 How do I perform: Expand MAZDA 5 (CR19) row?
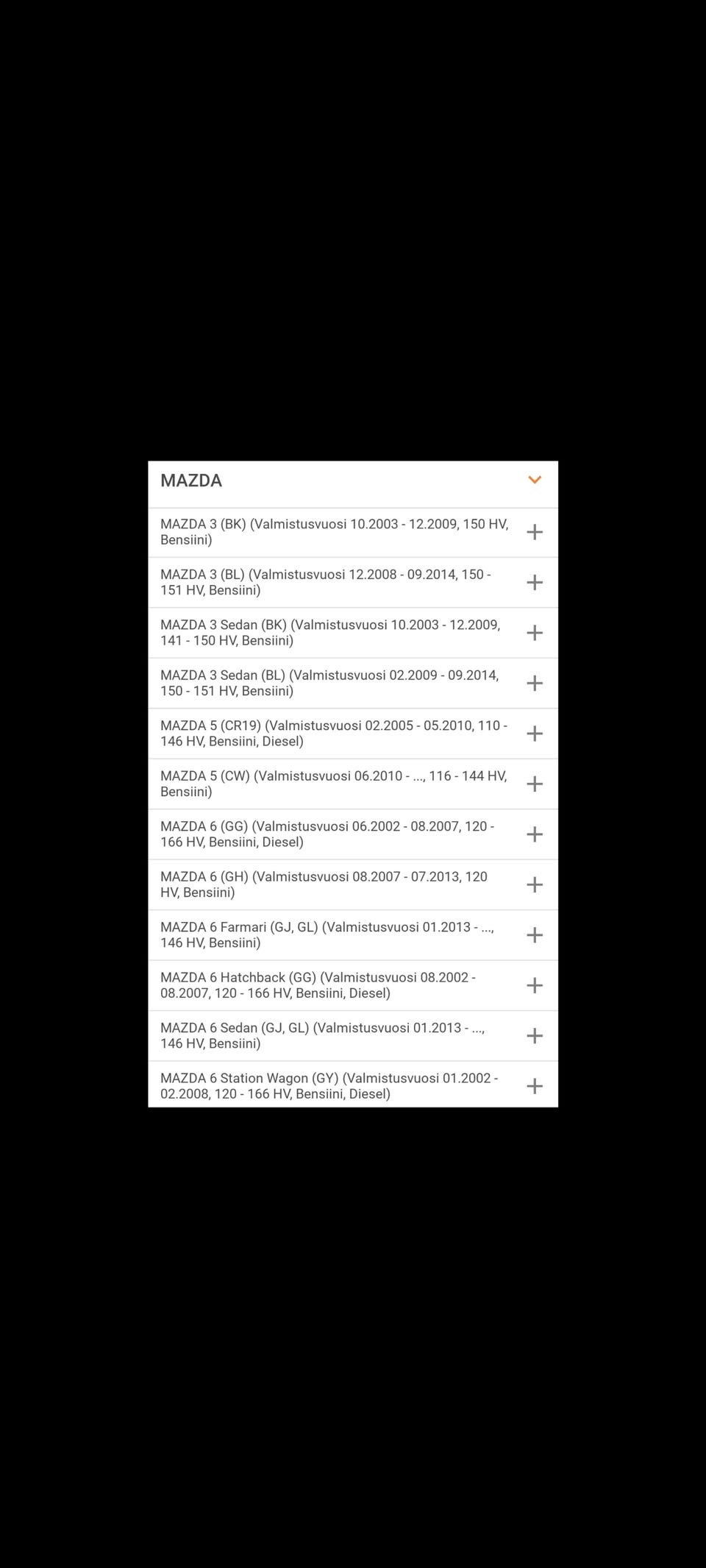coord(535,734)
